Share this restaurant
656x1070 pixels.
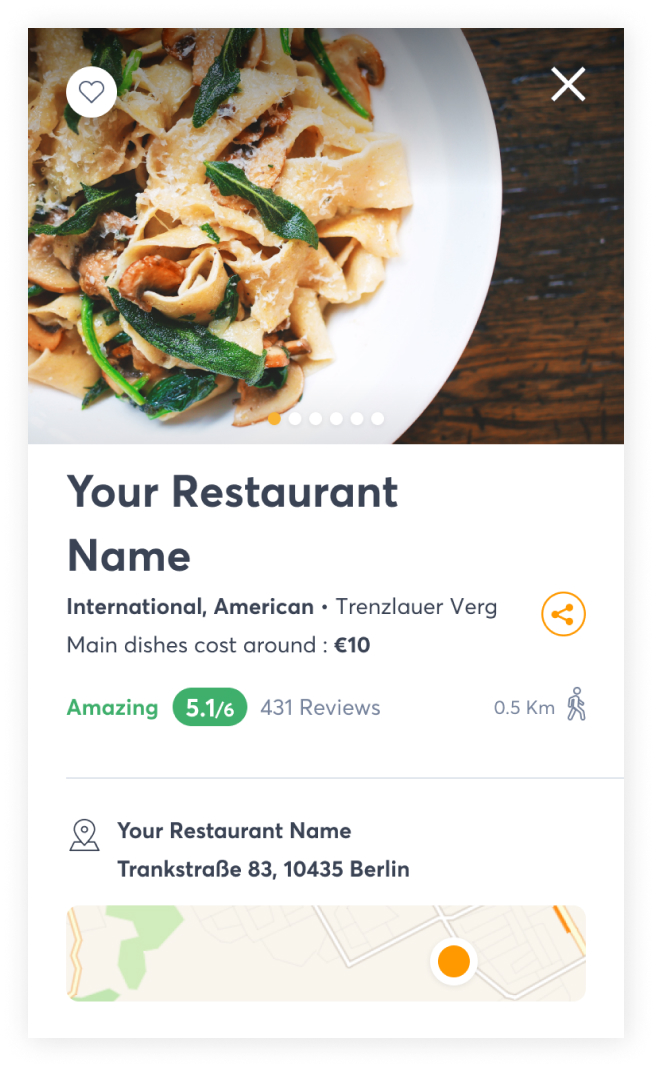pyautogui.click(x=563, y=614)
